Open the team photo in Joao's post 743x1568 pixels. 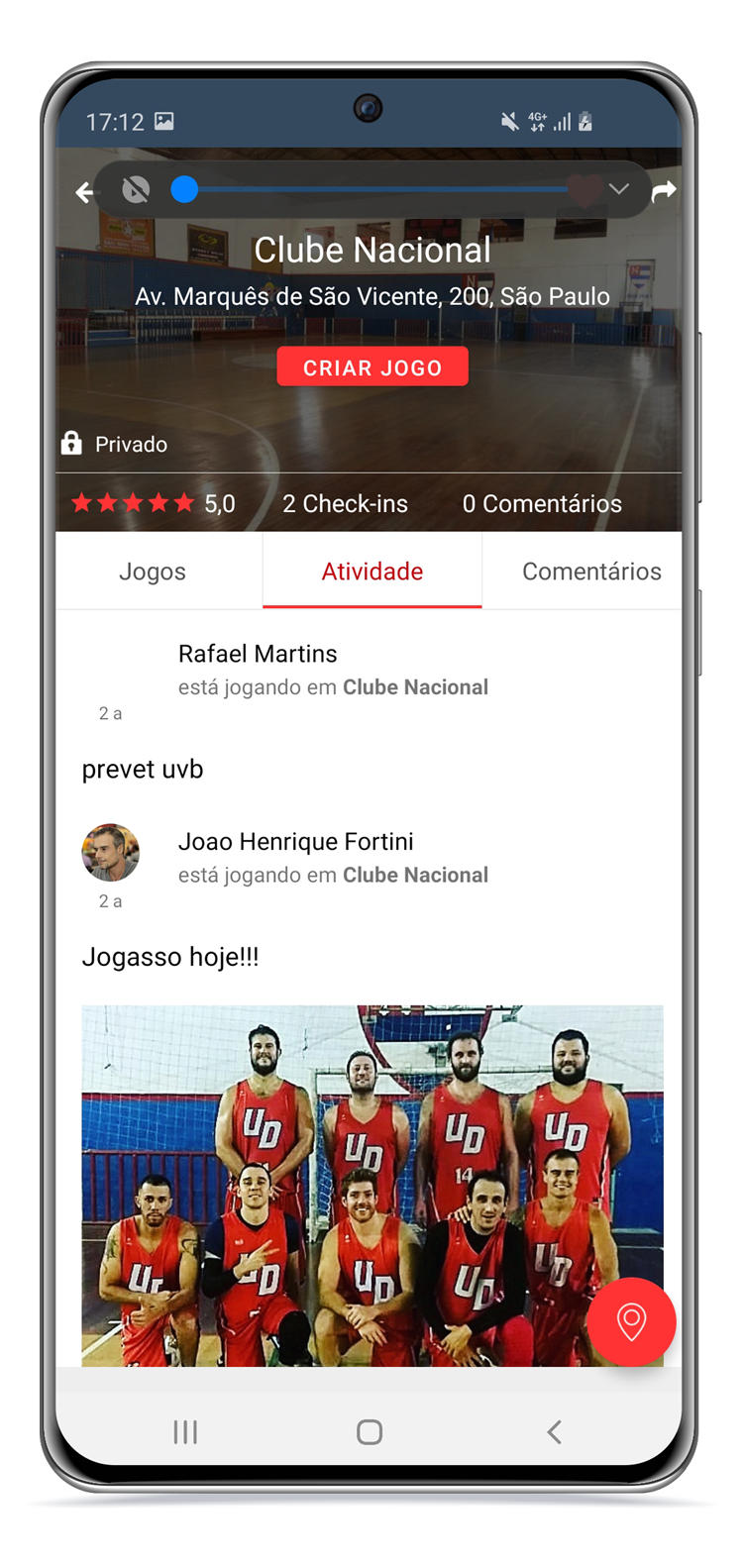(x=372, y=1185)
